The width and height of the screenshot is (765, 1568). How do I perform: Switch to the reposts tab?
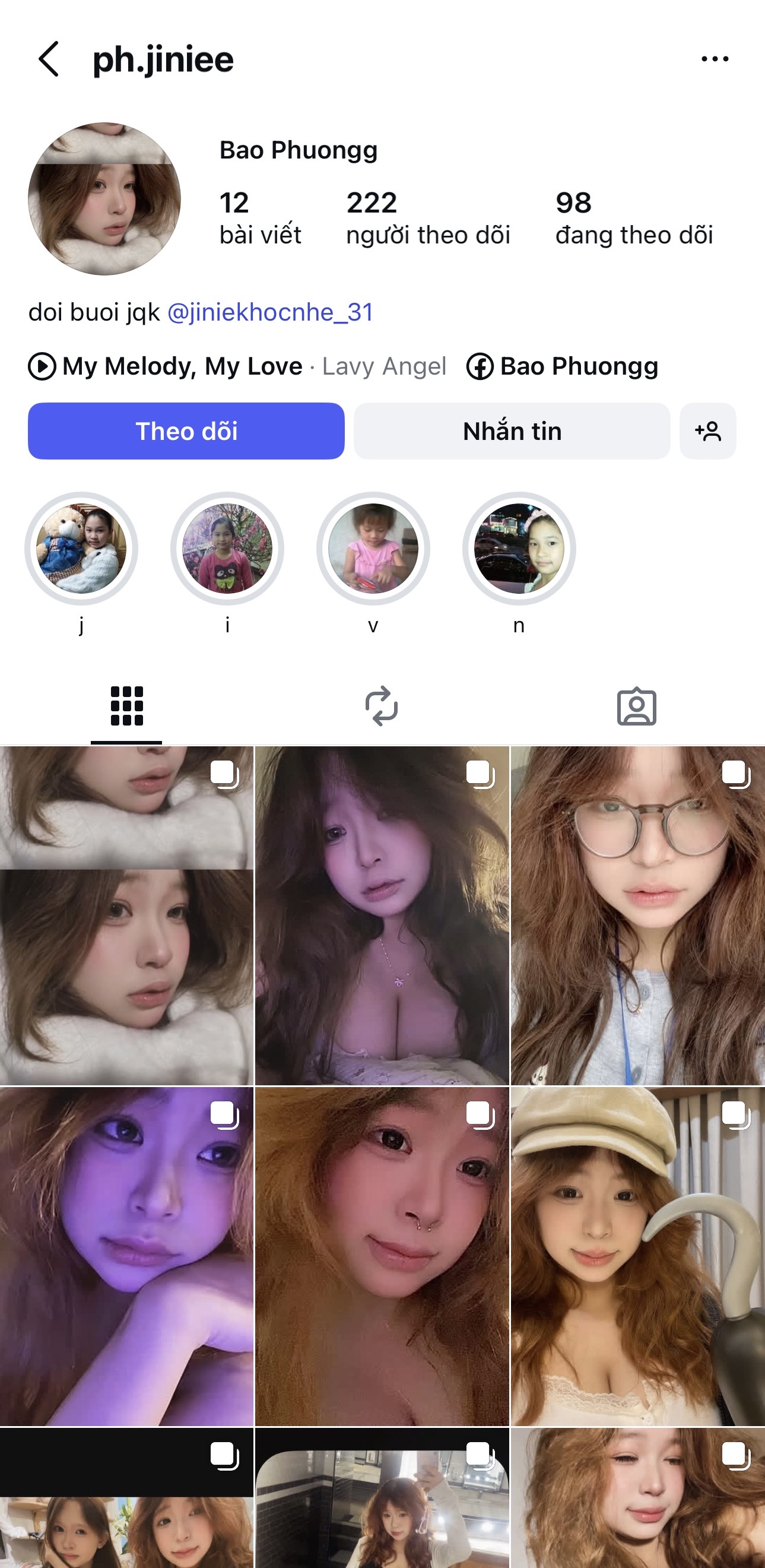(x=382, y=706)
